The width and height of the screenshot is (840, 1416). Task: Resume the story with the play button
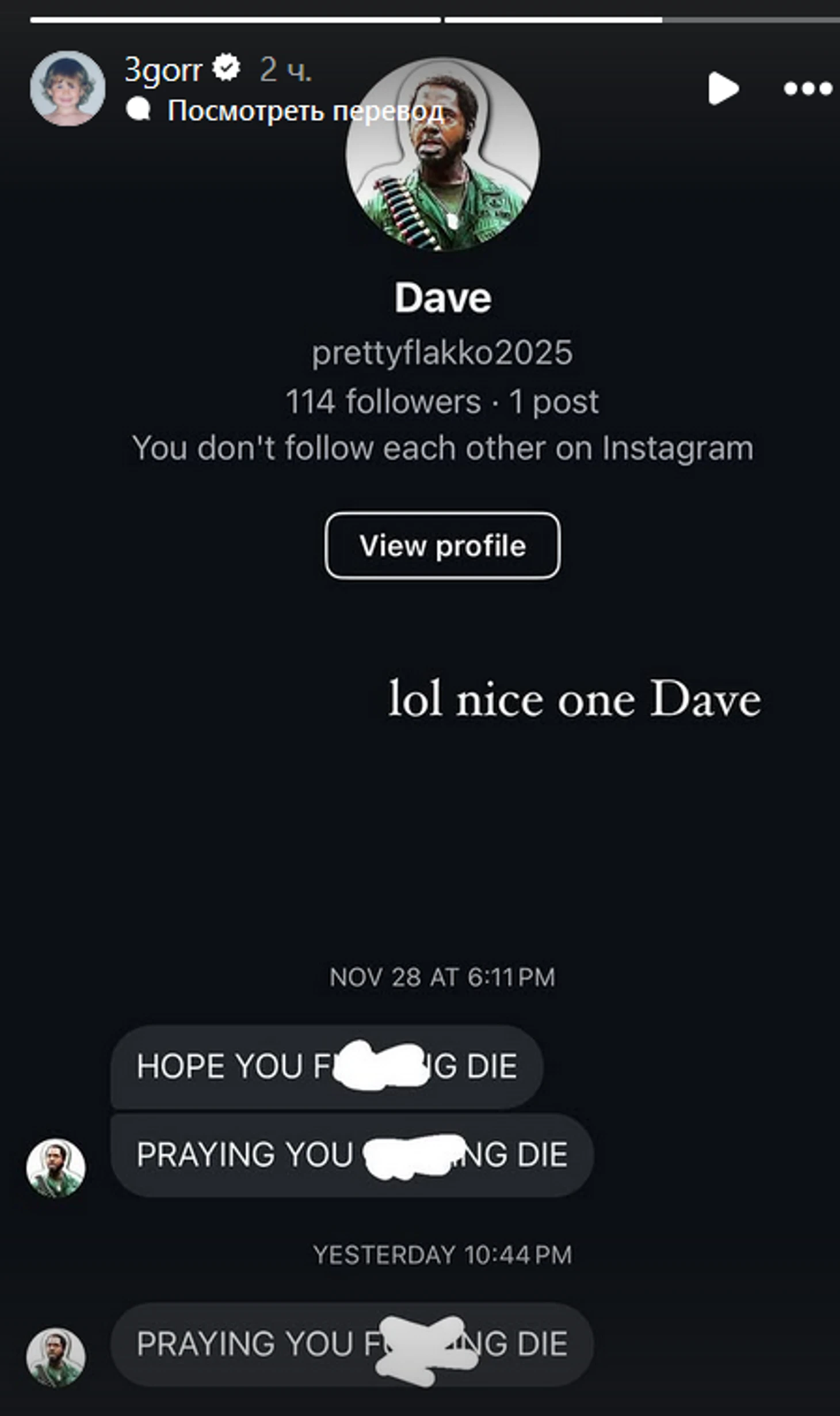(723, 89)
